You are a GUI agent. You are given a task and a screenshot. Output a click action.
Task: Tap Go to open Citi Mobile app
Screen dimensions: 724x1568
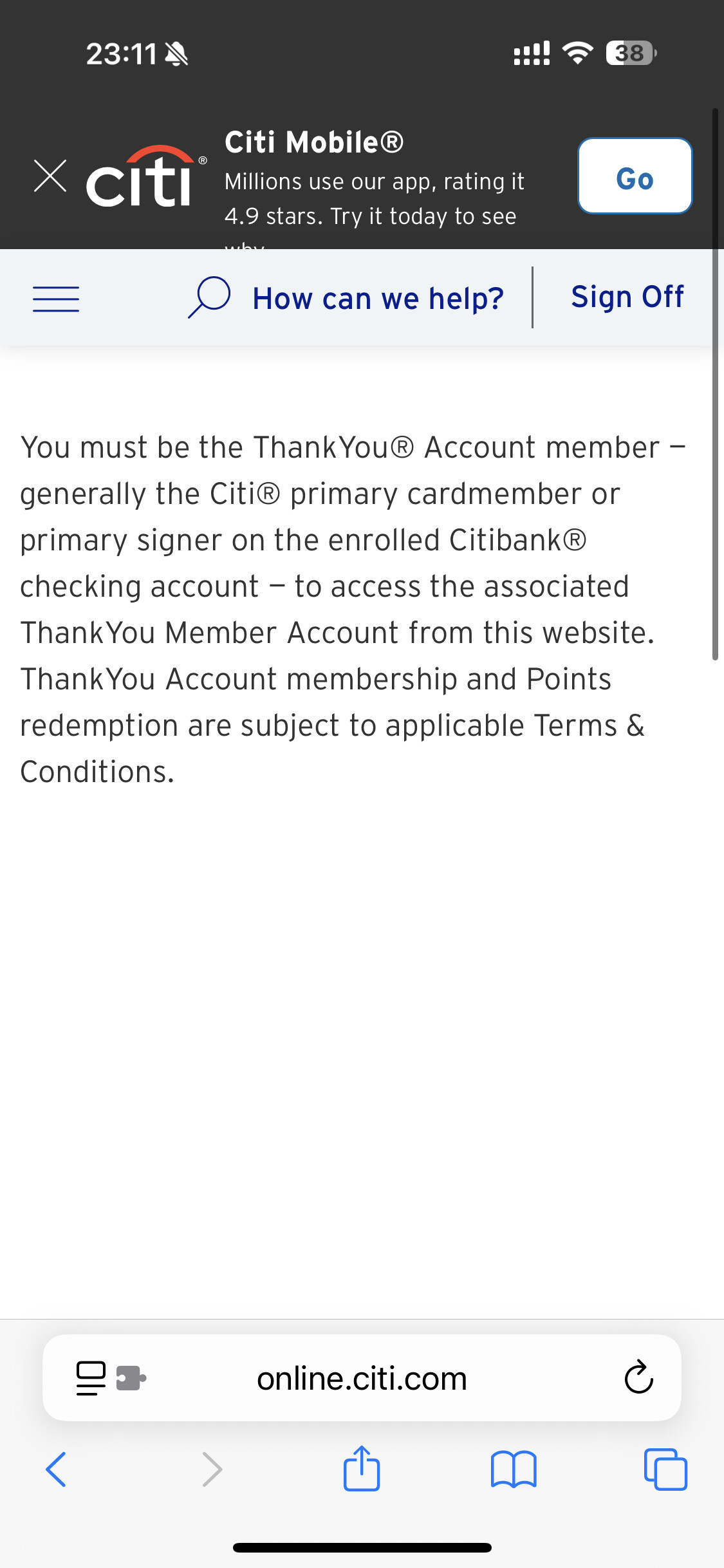[635, 176]
